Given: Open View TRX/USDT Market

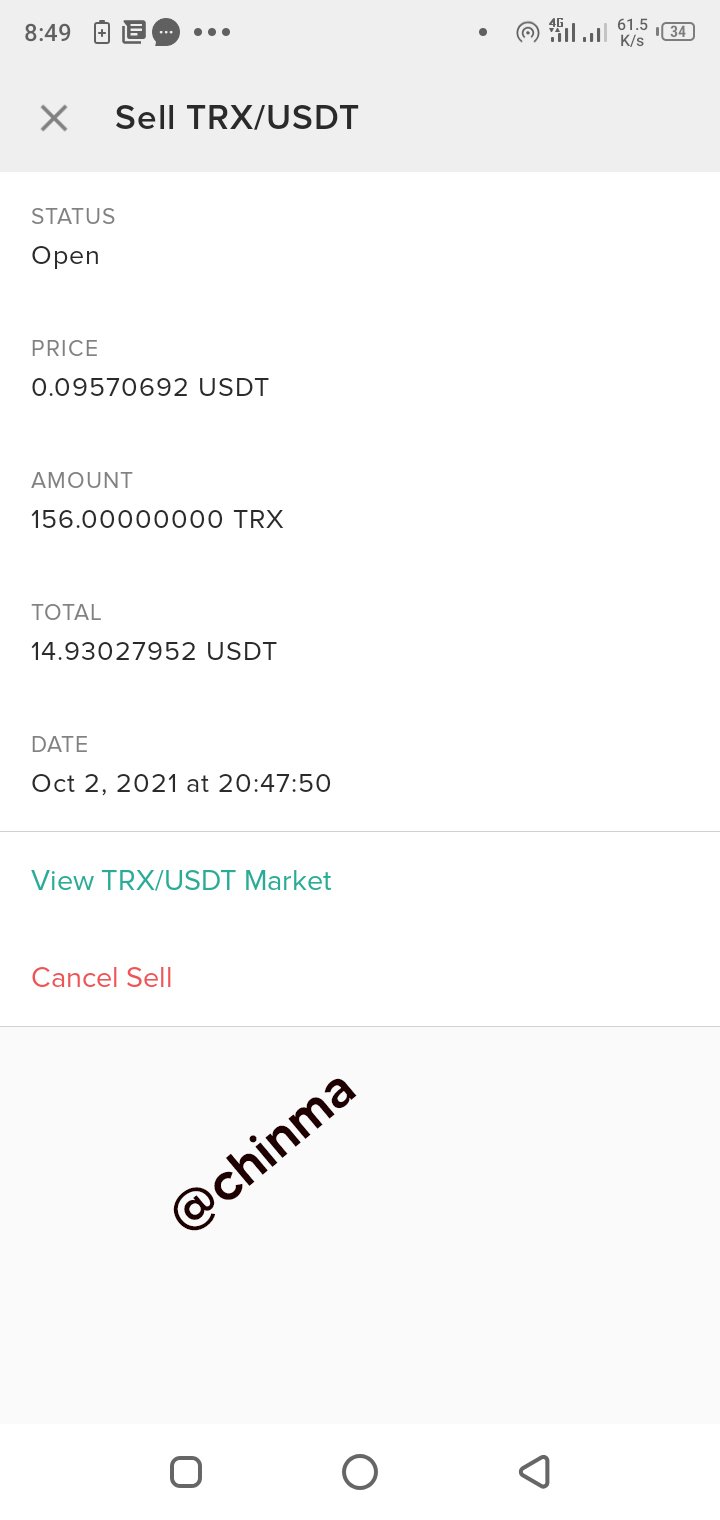Looking at the screenshot, I should [181, 880].
